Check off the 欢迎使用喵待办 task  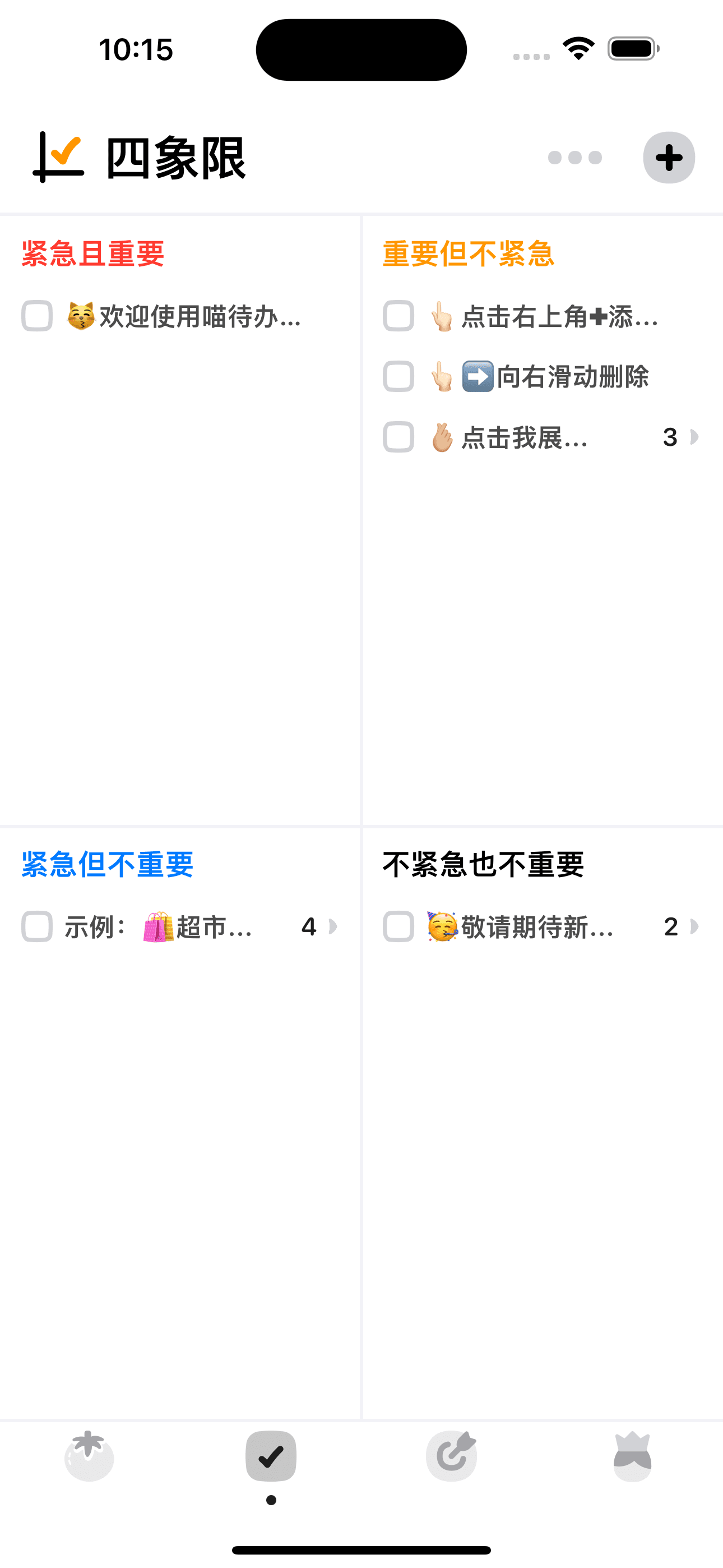pyautogui.click(x=37, y=316)
